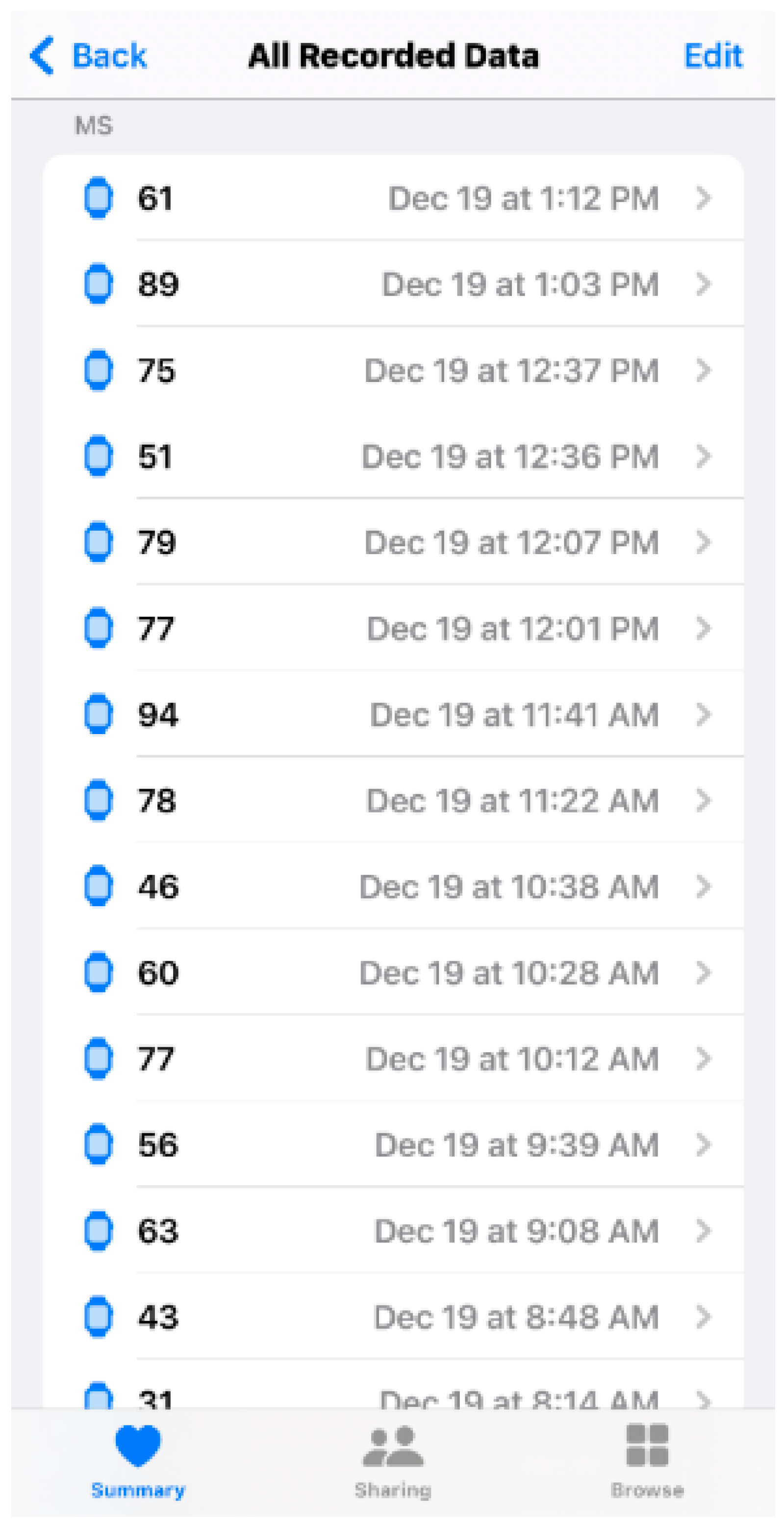784x1526 pixels.
Task: Go back to the previous screen
Action: 89,56
